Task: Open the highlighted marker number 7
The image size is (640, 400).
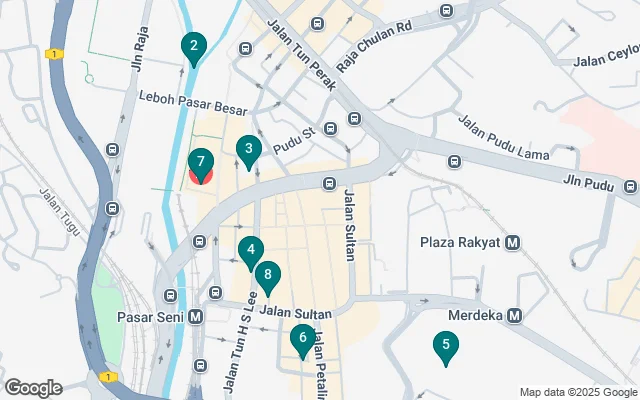Action: [x=201, y=163]
